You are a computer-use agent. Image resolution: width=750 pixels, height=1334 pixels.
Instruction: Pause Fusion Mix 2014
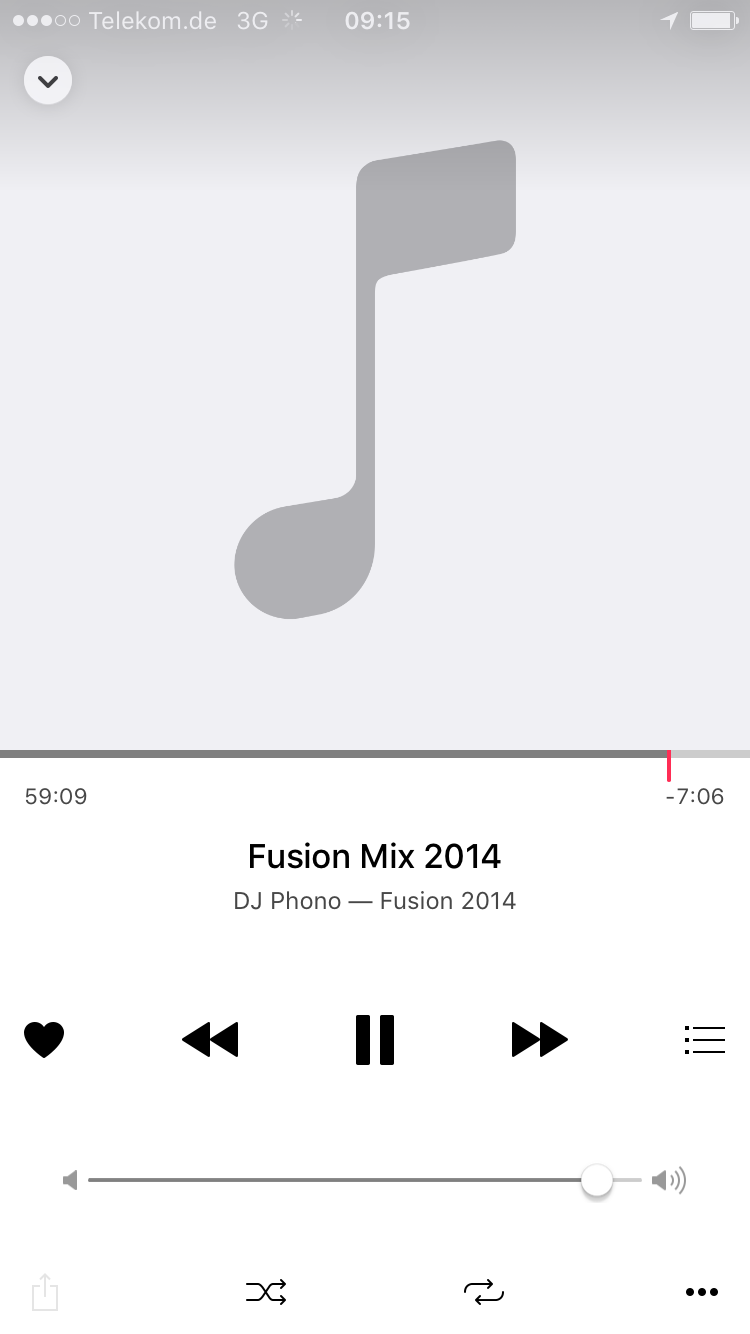[x=375, y=1040]
